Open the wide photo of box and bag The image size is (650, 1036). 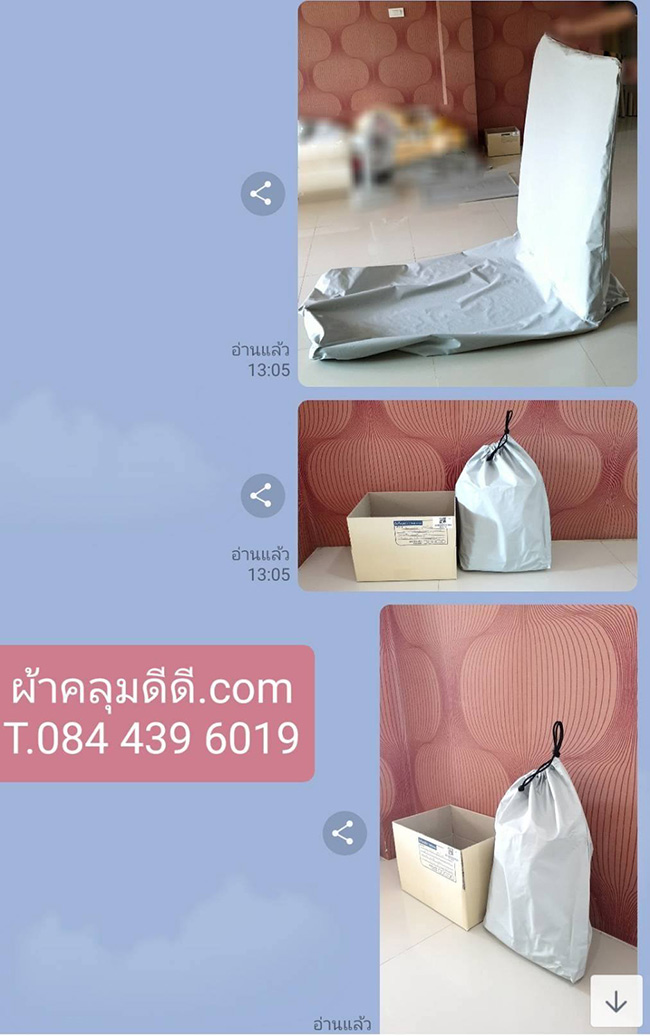tap(467, 495)
